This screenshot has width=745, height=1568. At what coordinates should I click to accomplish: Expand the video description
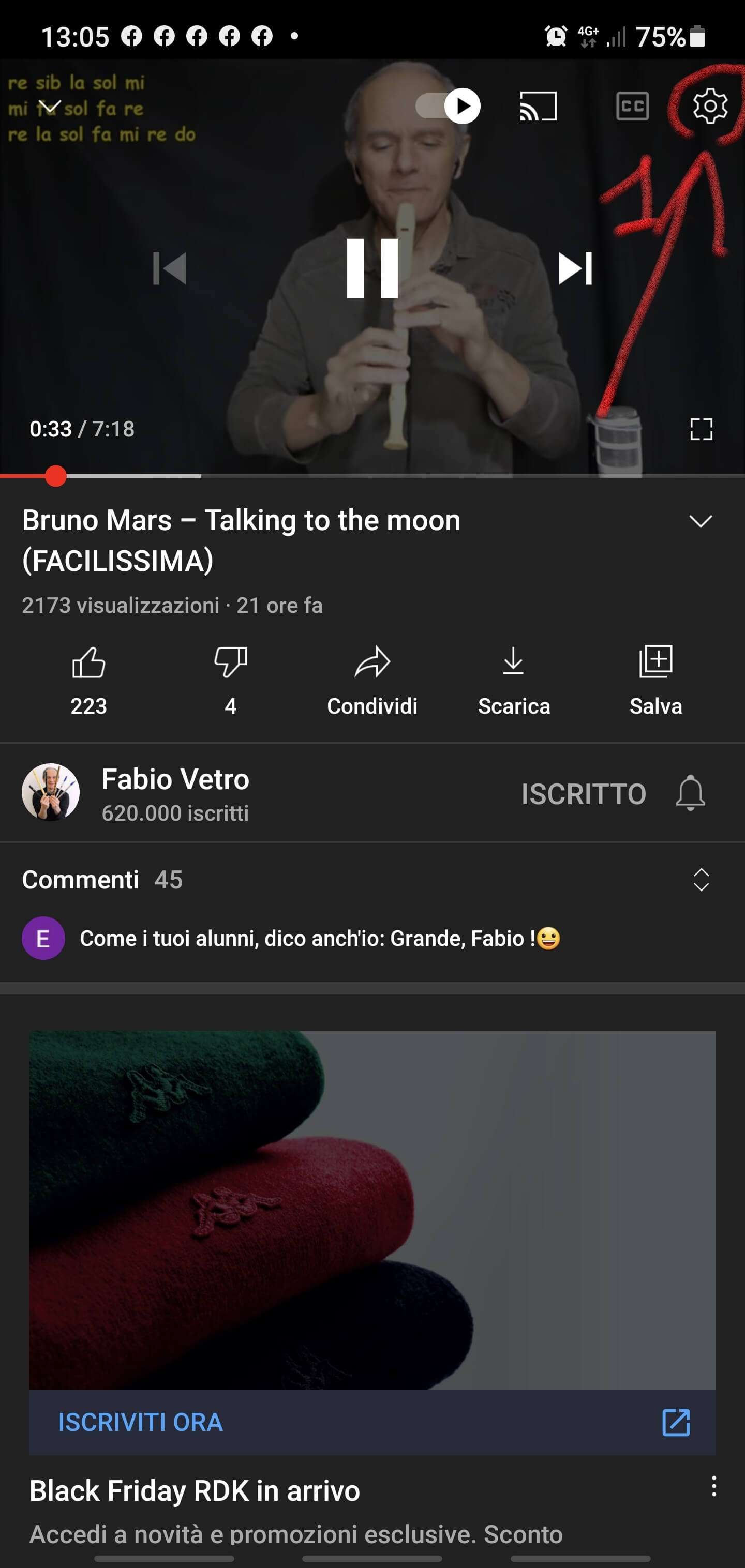click(700, 521)
